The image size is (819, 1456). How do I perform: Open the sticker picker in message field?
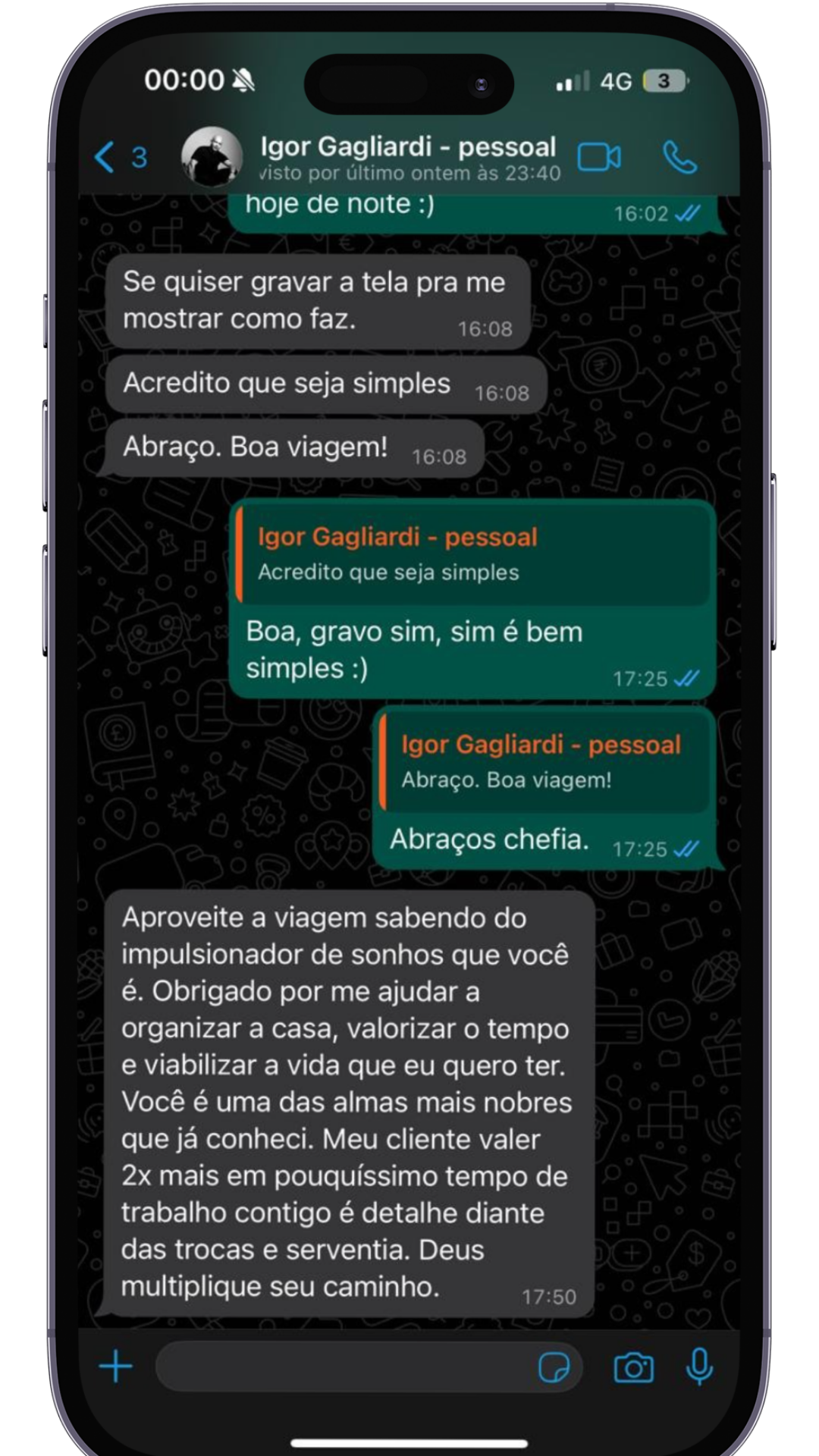coord(554,1367)
